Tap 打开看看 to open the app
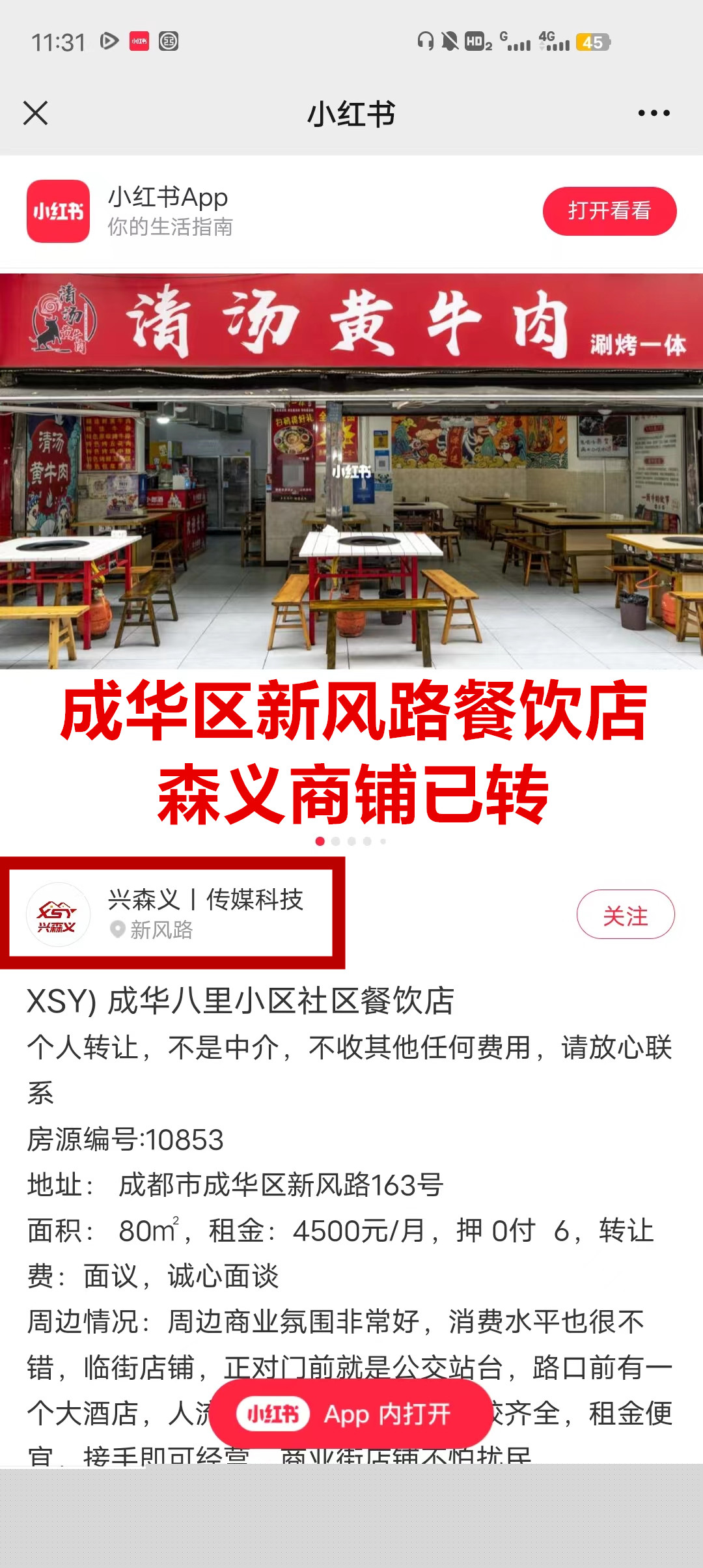The width and height of the screenshot is (703, 1568). [609, 211]
